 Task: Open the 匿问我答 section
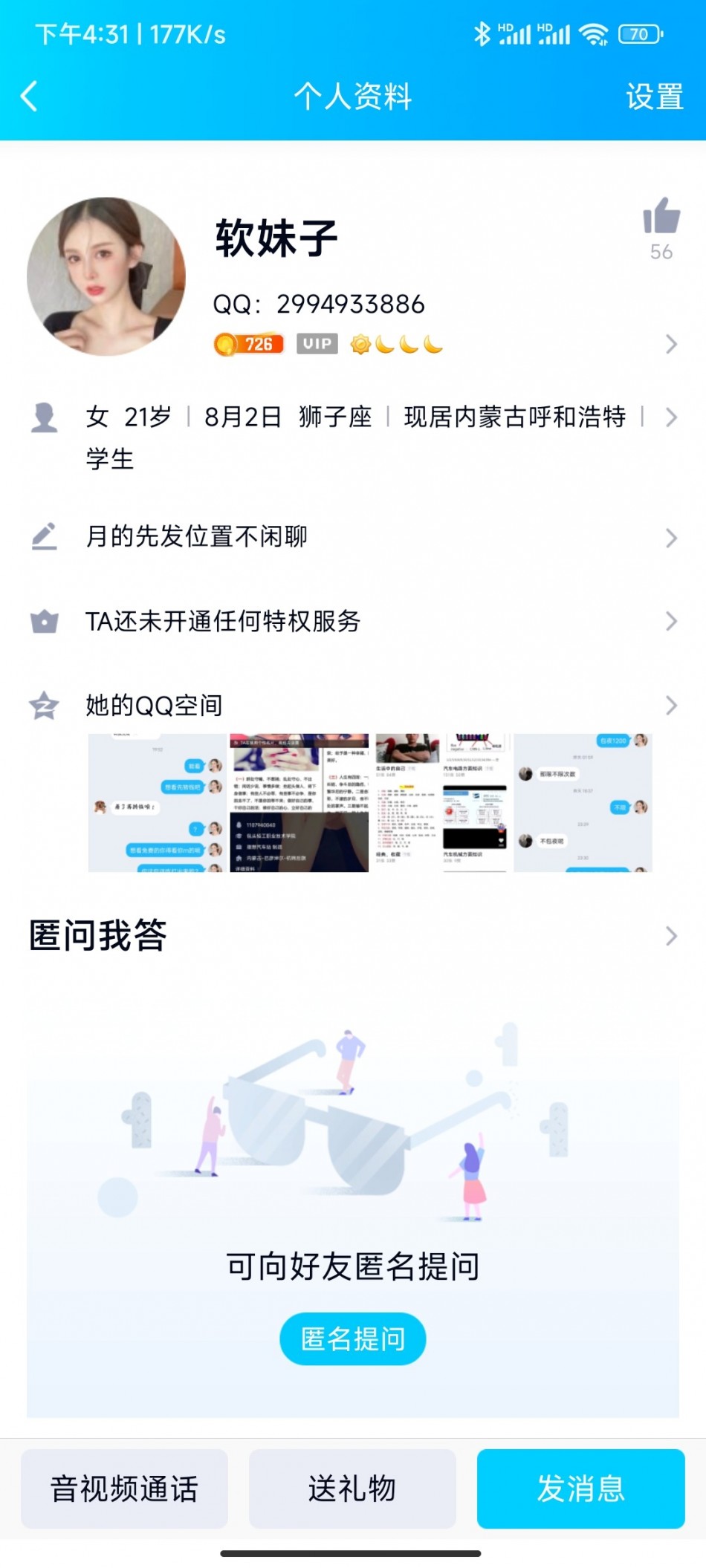[x=353, y=935]
